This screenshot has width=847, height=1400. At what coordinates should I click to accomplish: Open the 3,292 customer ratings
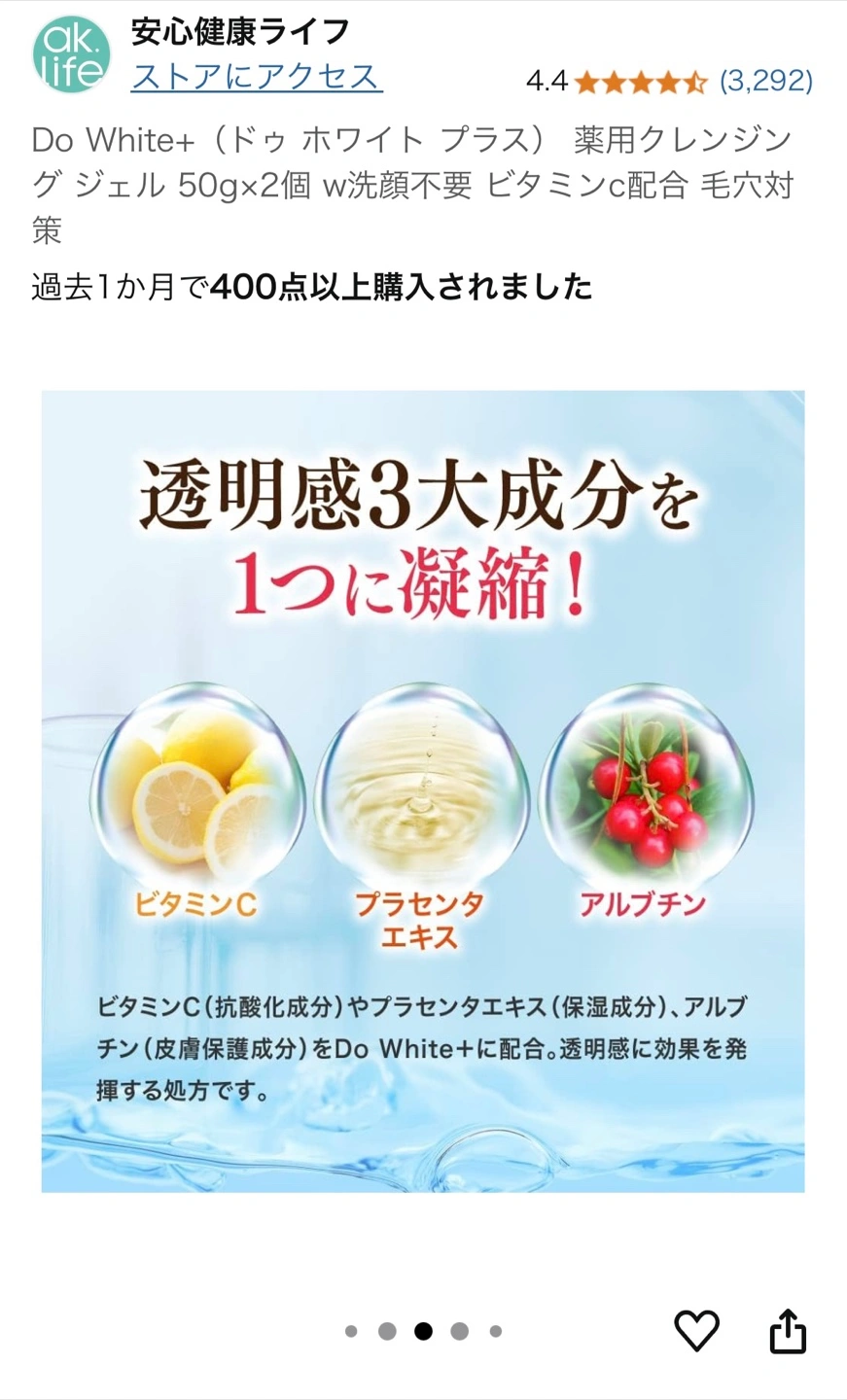click(x=765, y=81)
